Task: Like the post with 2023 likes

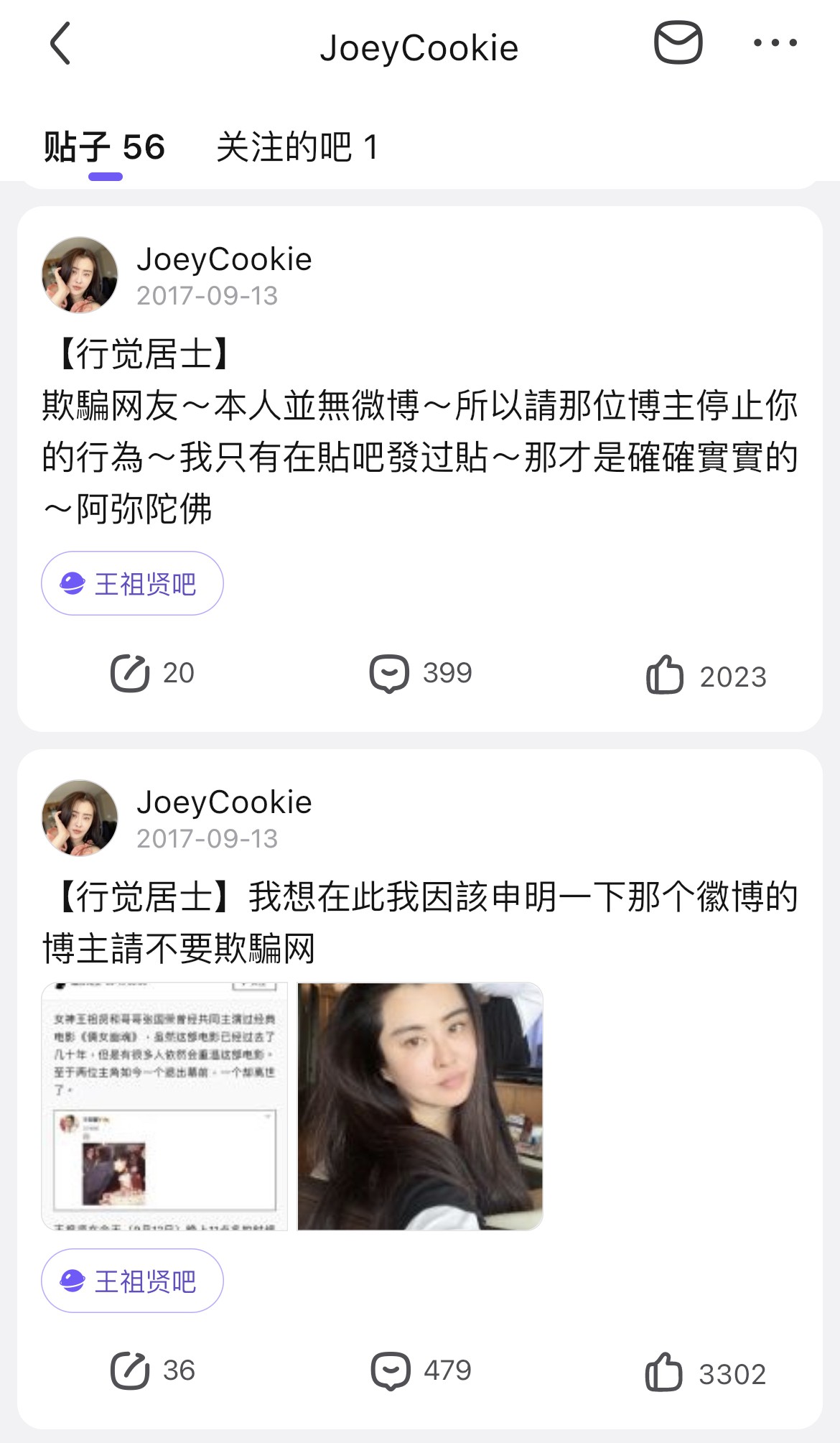Action: tap(706, 675)
